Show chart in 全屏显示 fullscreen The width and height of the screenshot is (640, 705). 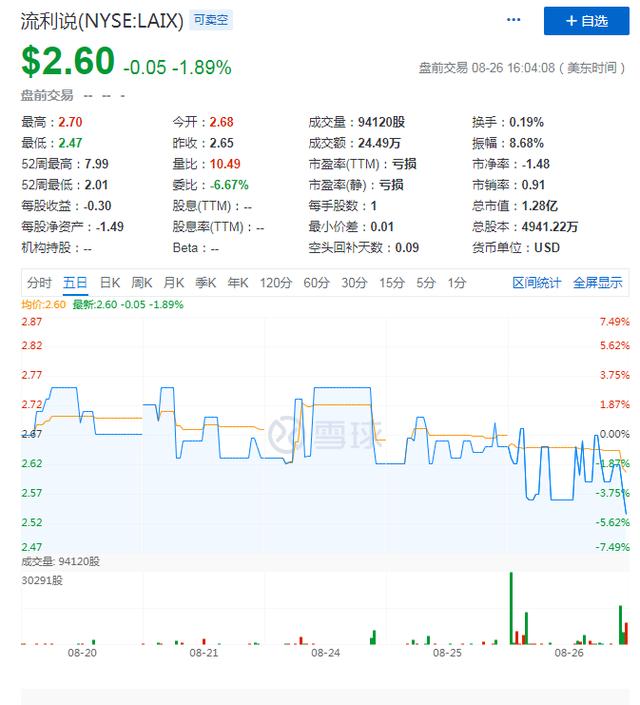597,283
